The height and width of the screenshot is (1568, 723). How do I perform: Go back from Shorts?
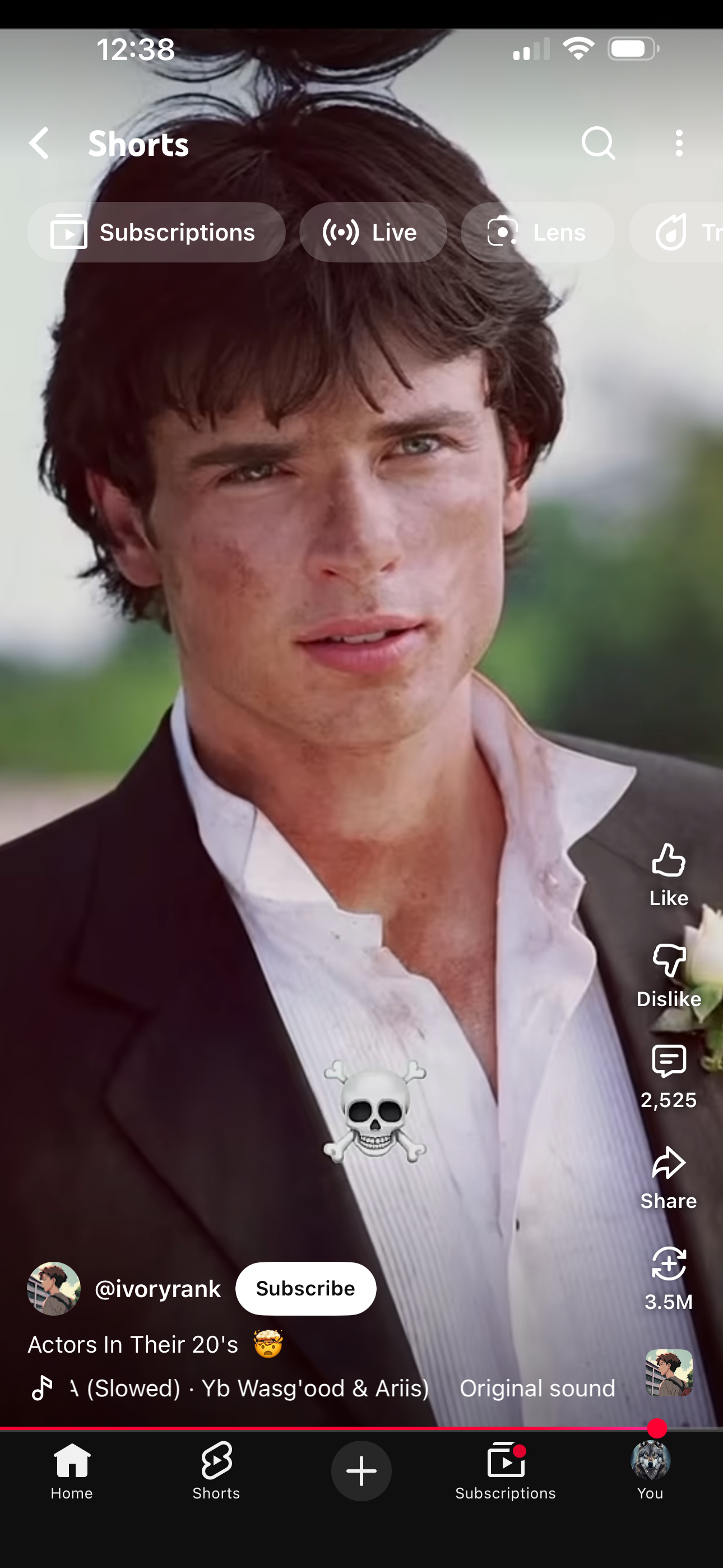pos(39,144)
